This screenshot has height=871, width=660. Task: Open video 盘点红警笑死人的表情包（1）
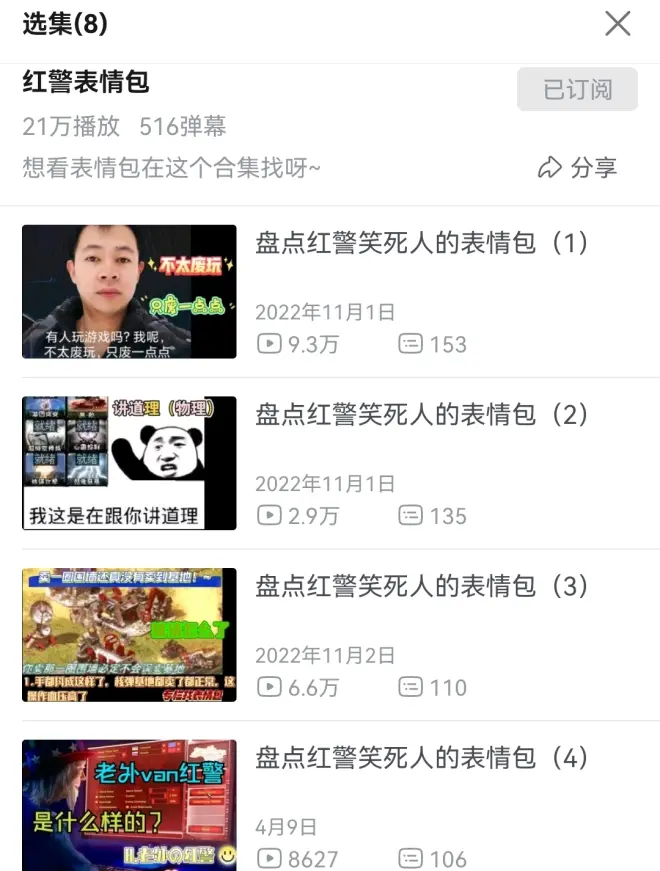(x=421, y=243)
